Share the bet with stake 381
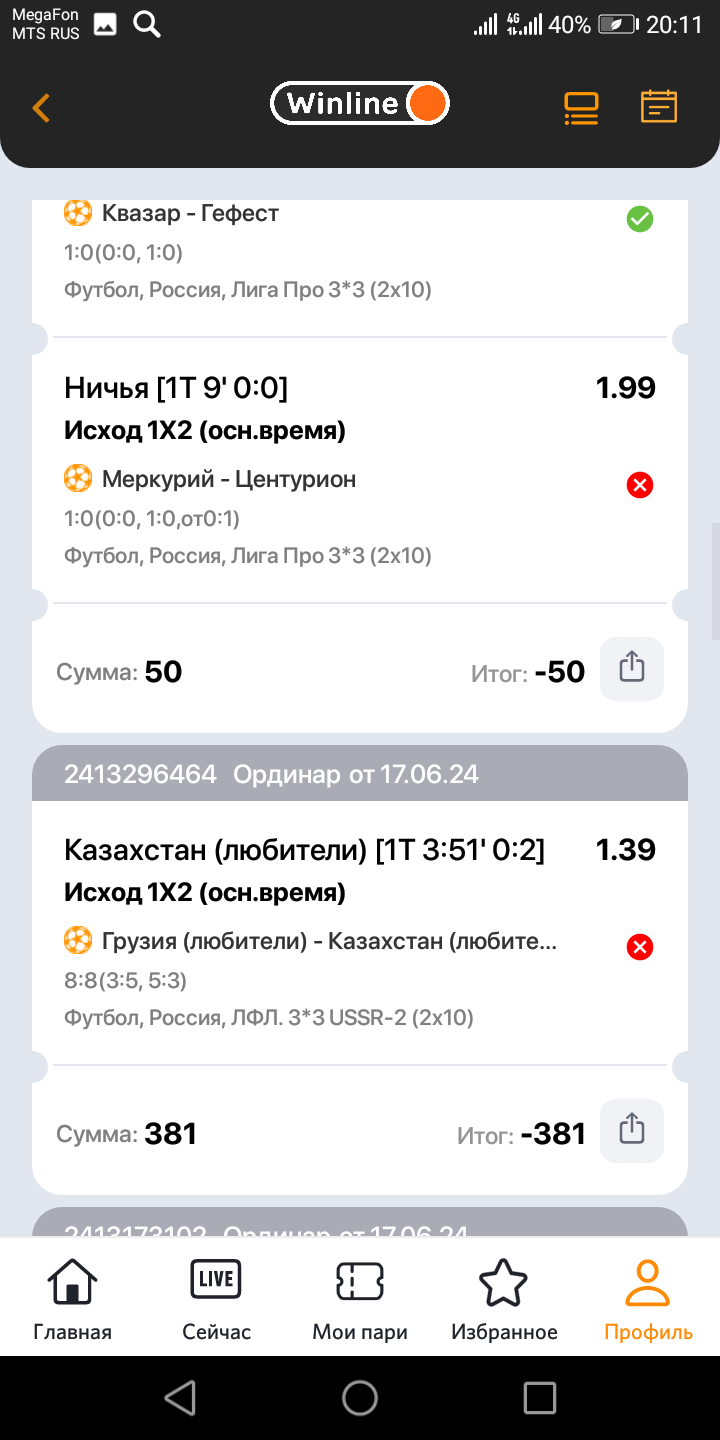Viewport: 720px width, 1440px height. pos(631,1130)
